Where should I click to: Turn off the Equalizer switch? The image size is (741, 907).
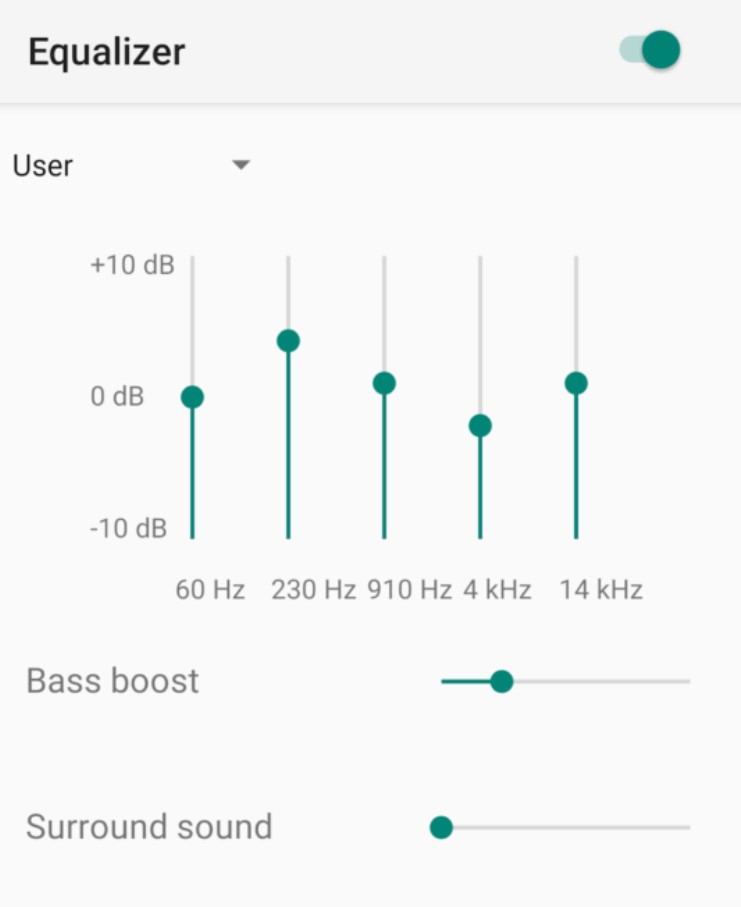[x=651, y=50]
